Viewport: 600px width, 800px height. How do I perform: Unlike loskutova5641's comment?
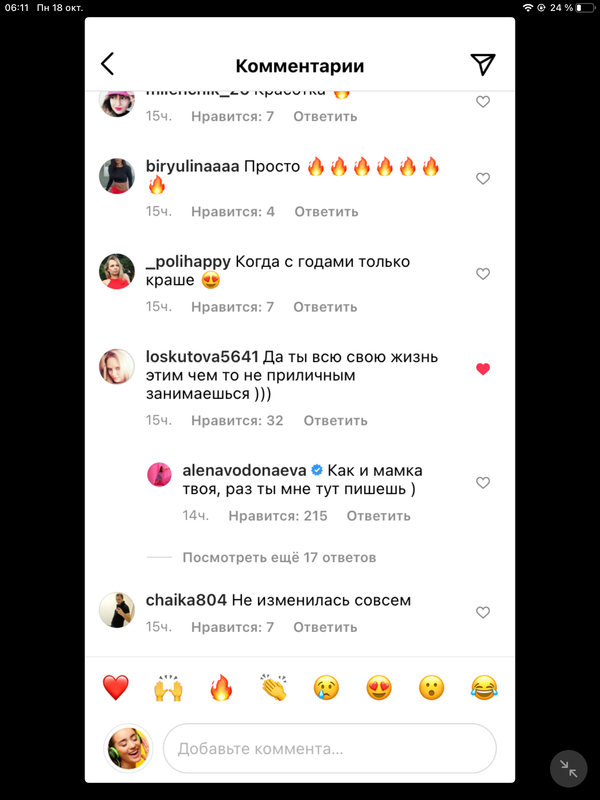(x=483, y=369)
